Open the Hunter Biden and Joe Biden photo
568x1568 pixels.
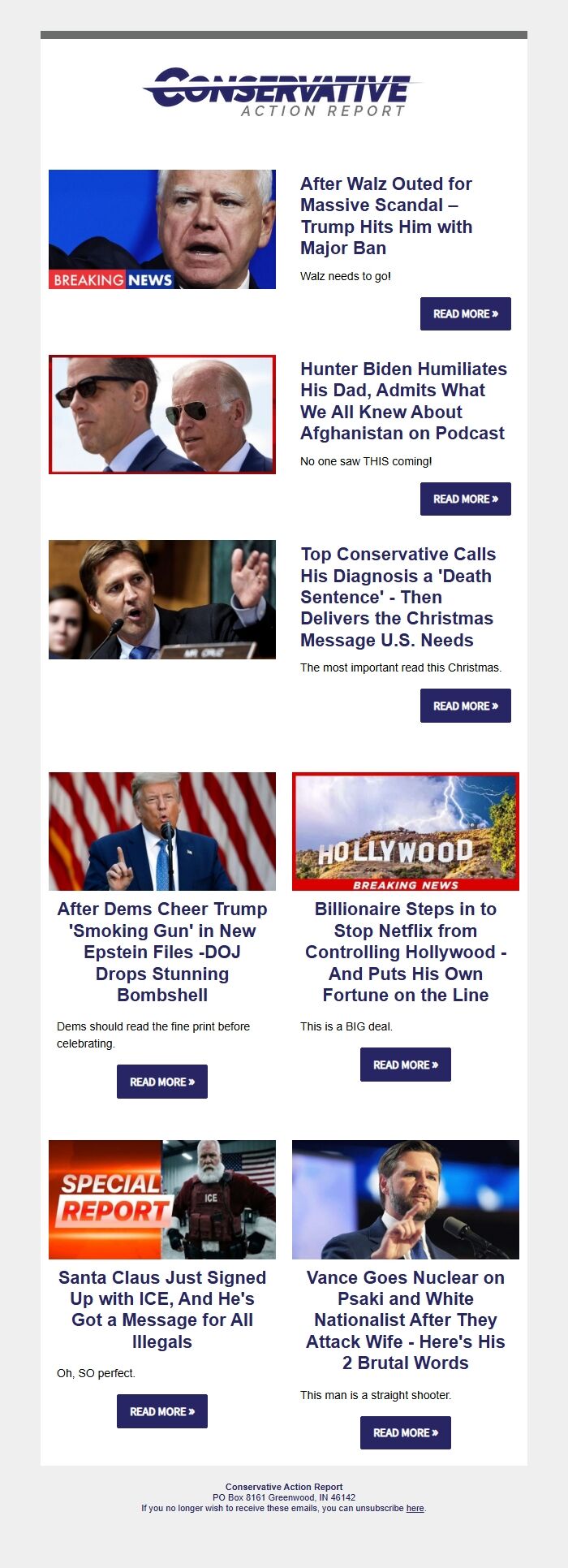tap(162, 414)
